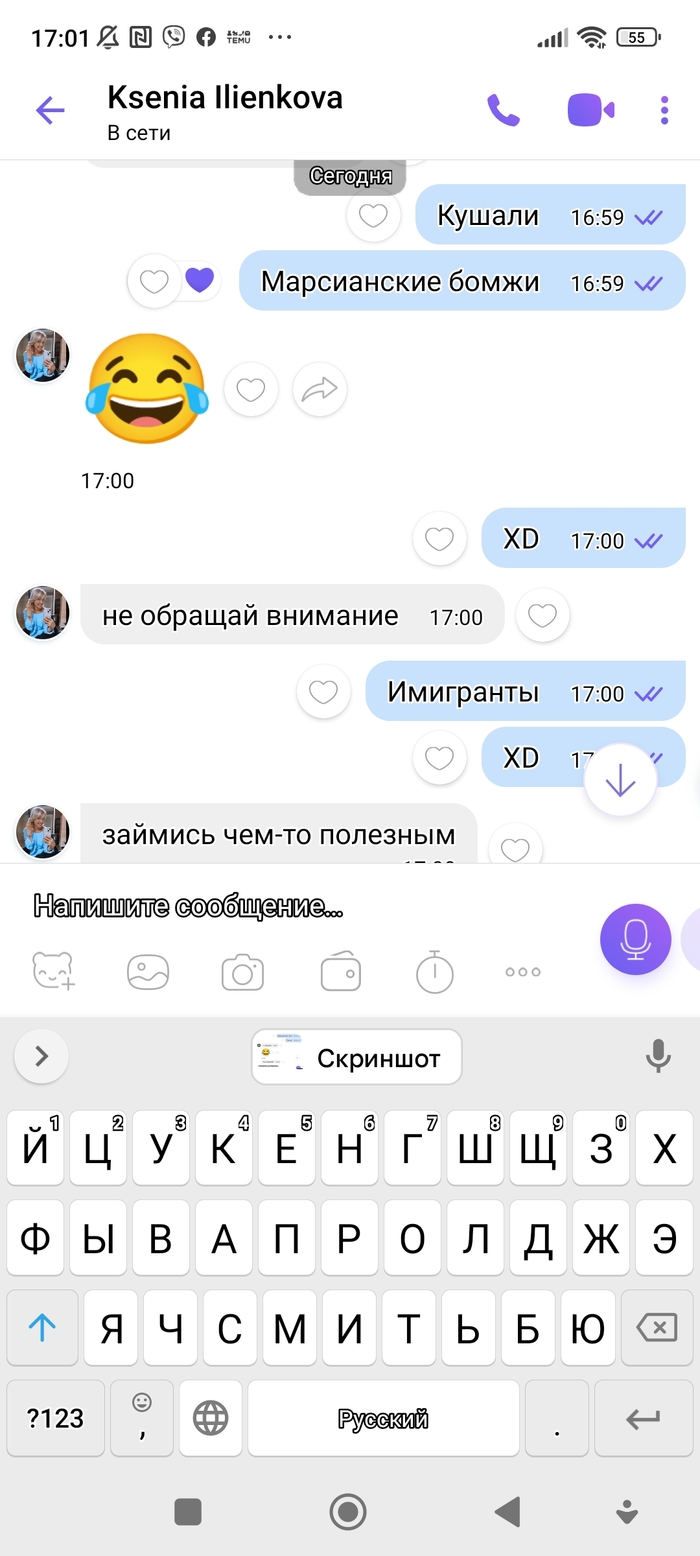
Task: Open the wallet payment option
Action: coord(340,972)
